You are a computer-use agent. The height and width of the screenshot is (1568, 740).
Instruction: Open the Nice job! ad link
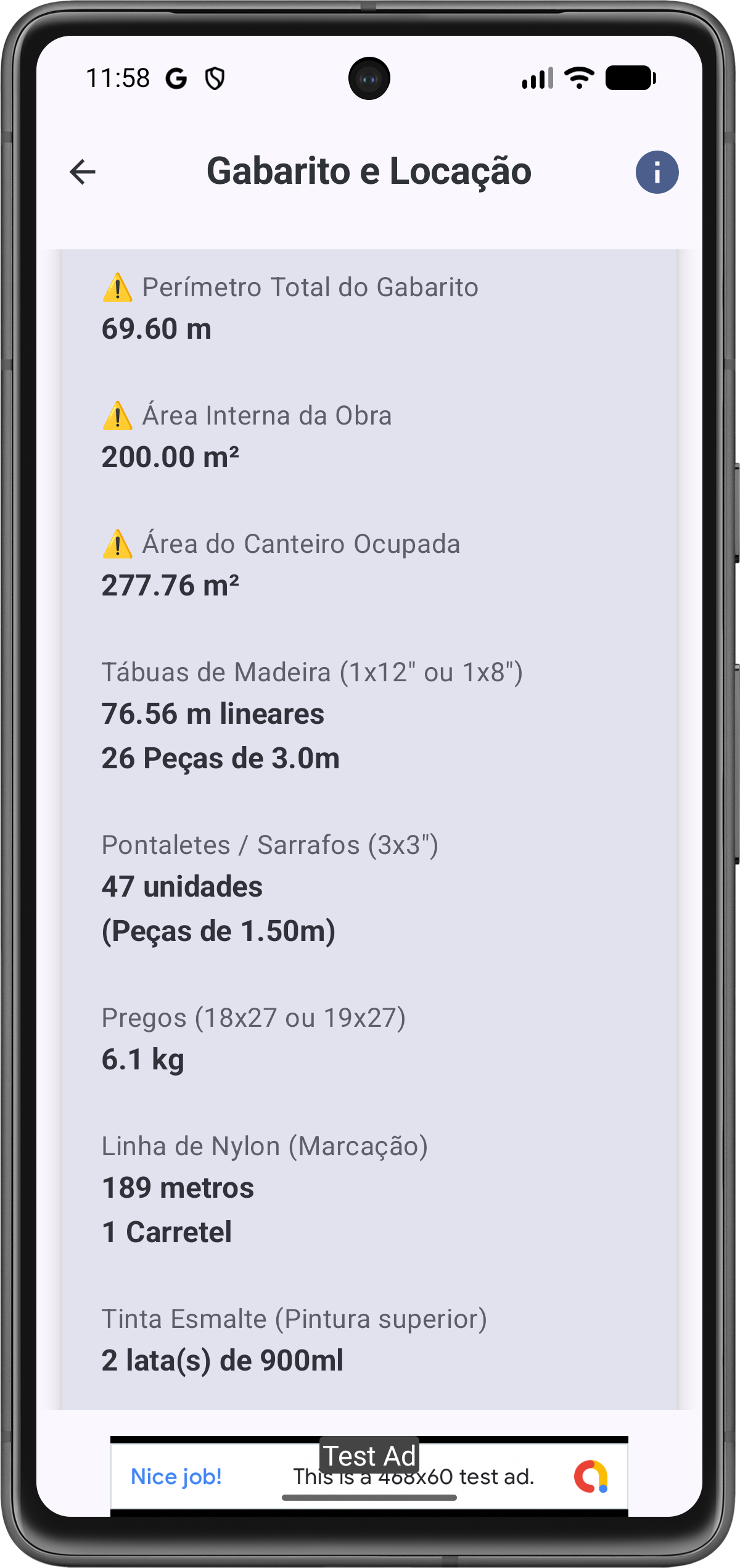coord(176,1478)
